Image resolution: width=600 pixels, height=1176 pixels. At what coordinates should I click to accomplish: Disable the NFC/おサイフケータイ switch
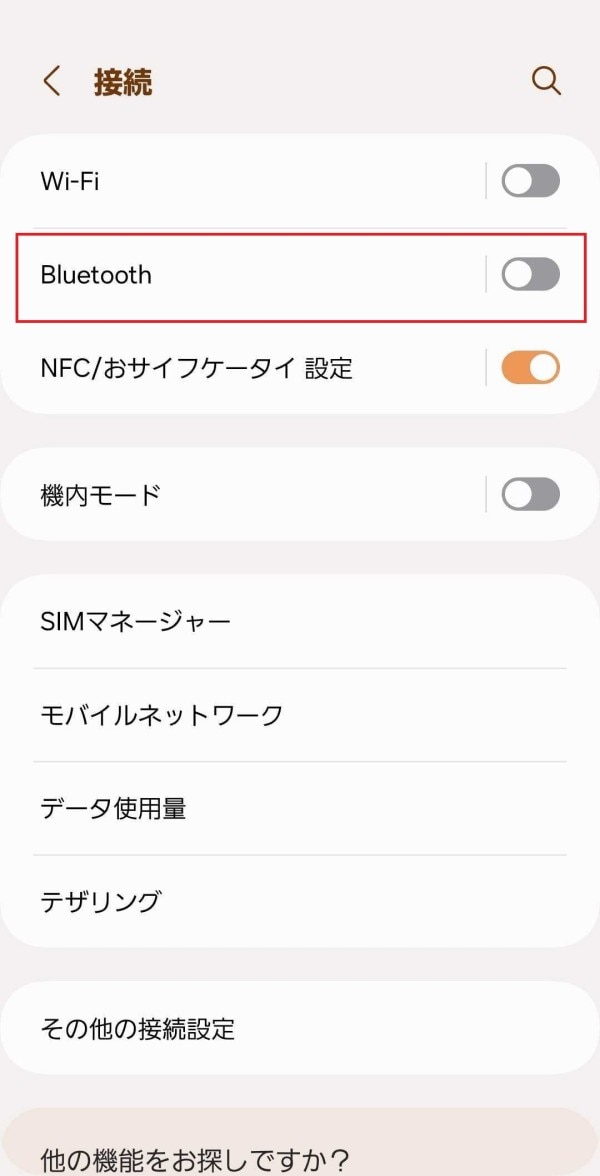(530, 368)
